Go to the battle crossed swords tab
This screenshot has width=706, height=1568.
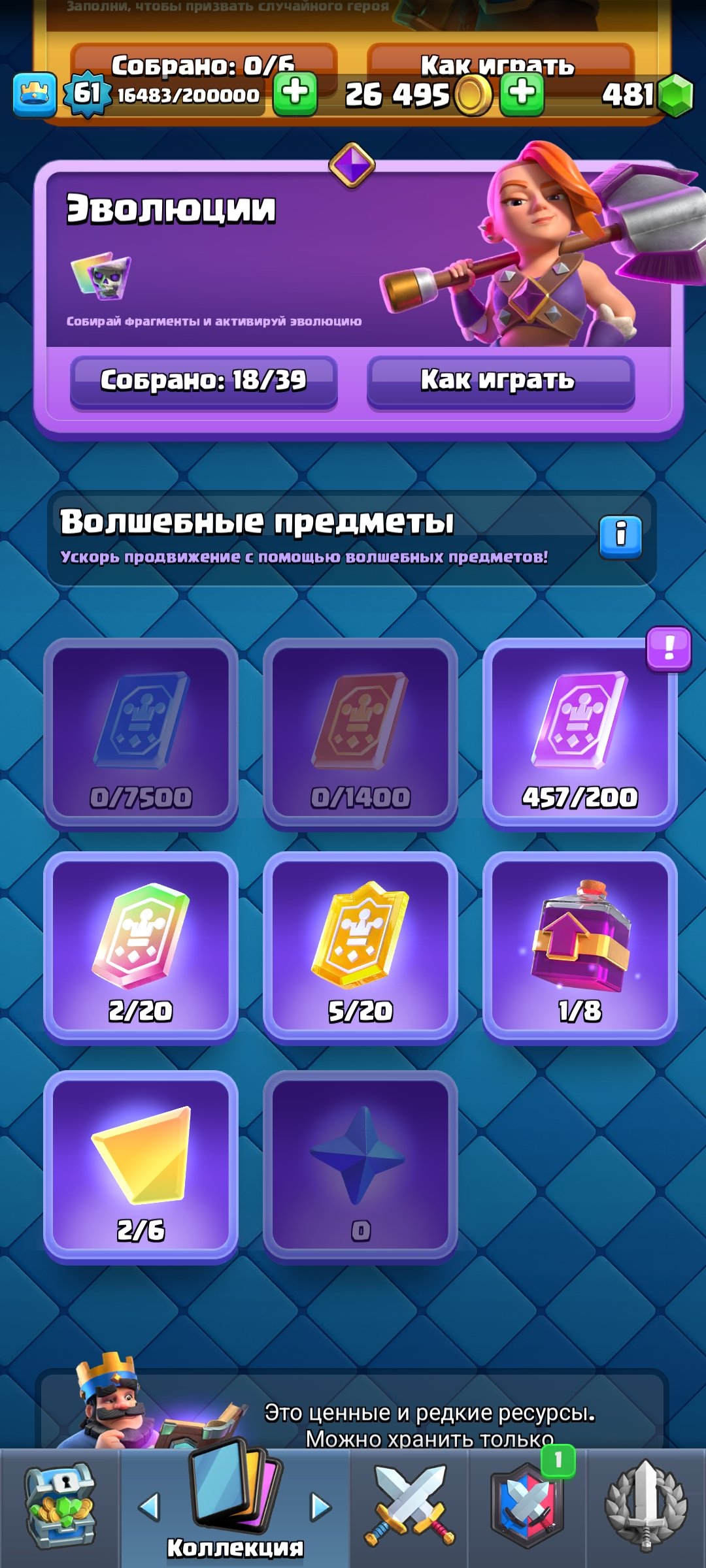[409, 1508]
